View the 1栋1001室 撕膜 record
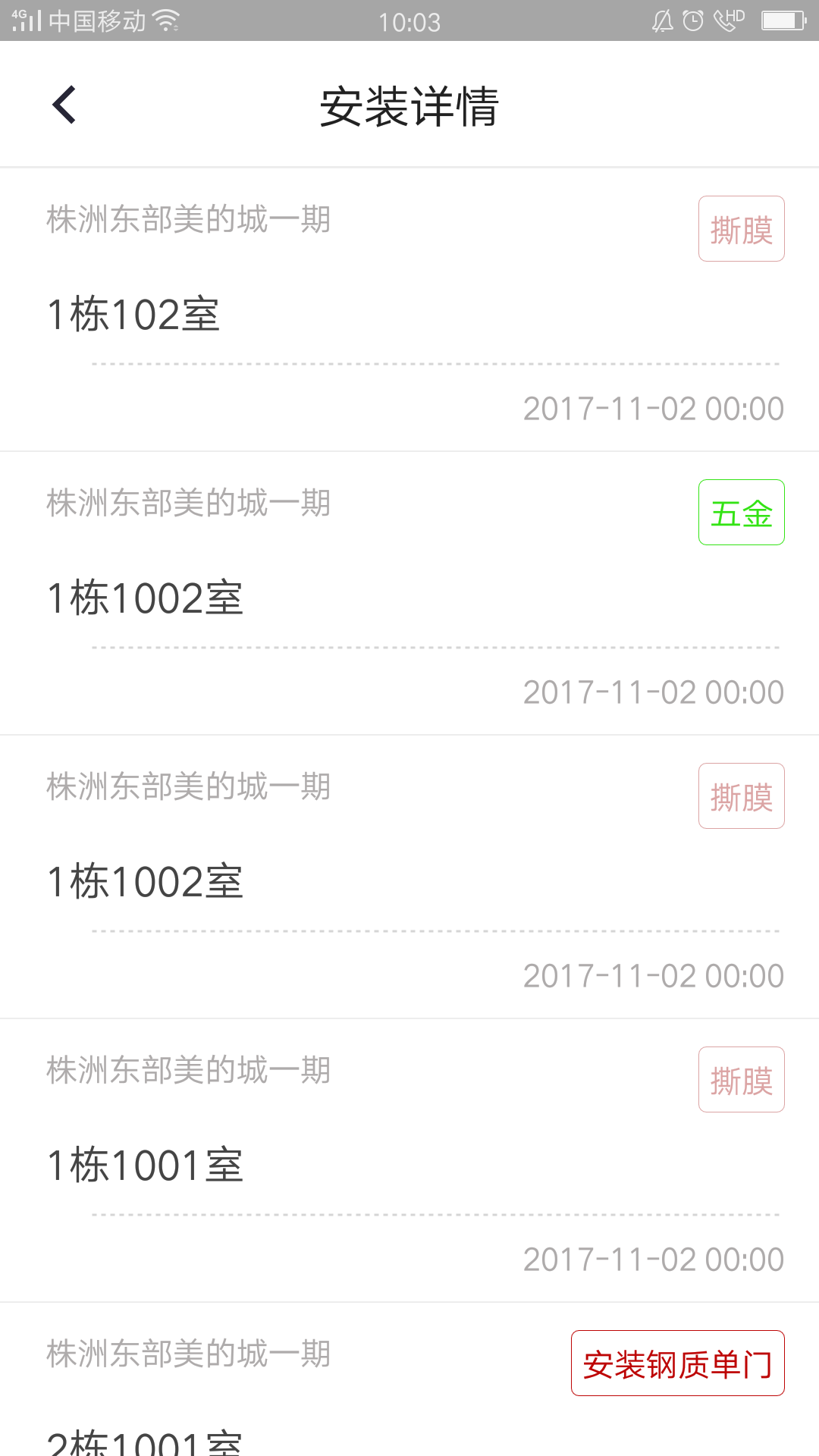819x1456 pixels. (409, 1162)
